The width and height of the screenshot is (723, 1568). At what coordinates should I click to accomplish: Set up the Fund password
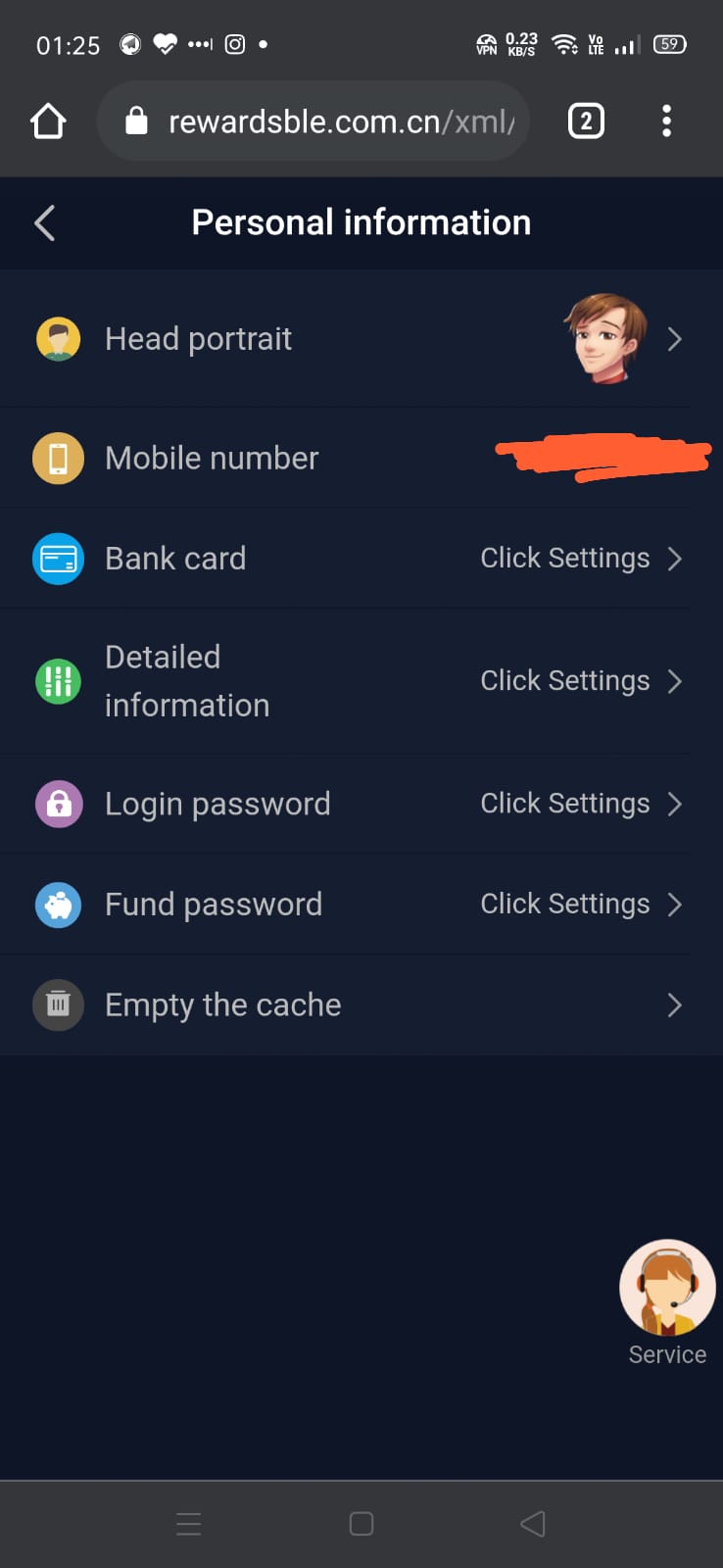361,905
